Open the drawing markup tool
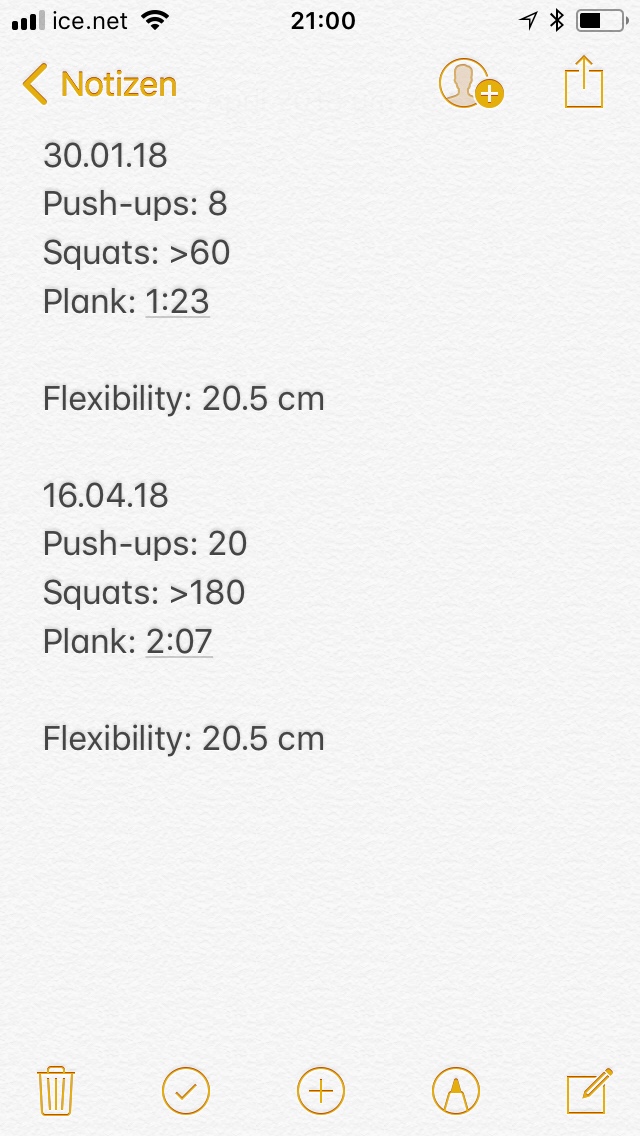Image resolution: width=640 pixels, height=1136 pixels. (x=455, y=1090)
